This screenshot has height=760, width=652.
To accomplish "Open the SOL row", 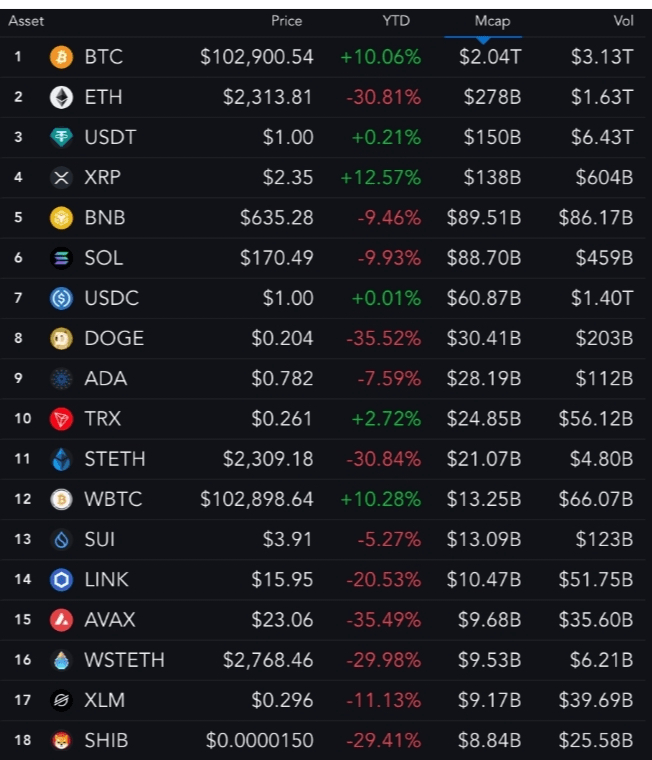I will pos(104,258).
